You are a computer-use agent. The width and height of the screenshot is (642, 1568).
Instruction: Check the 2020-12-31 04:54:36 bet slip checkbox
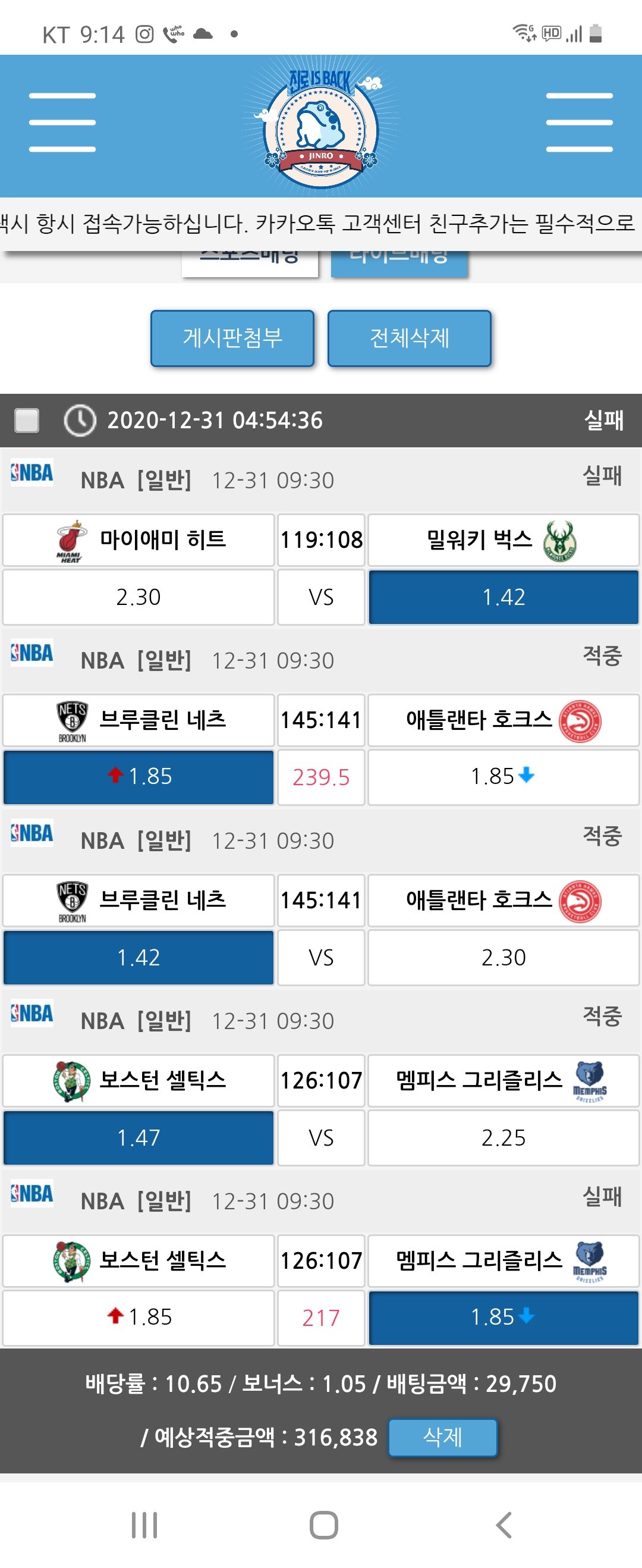[x=27, y=420]
